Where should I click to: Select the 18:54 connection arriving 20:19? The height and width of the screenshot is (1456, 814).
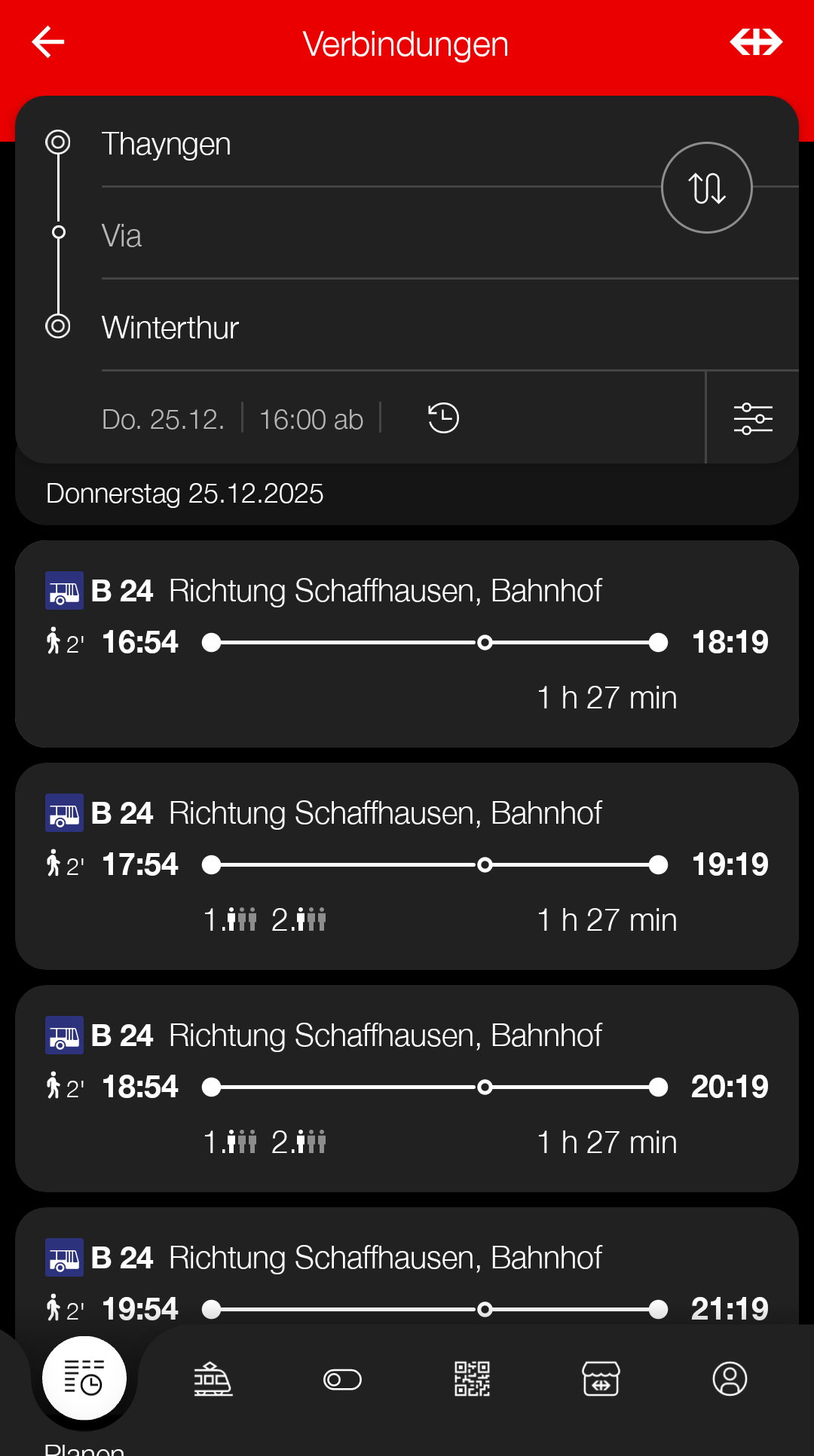click(x=407, y=1088)
